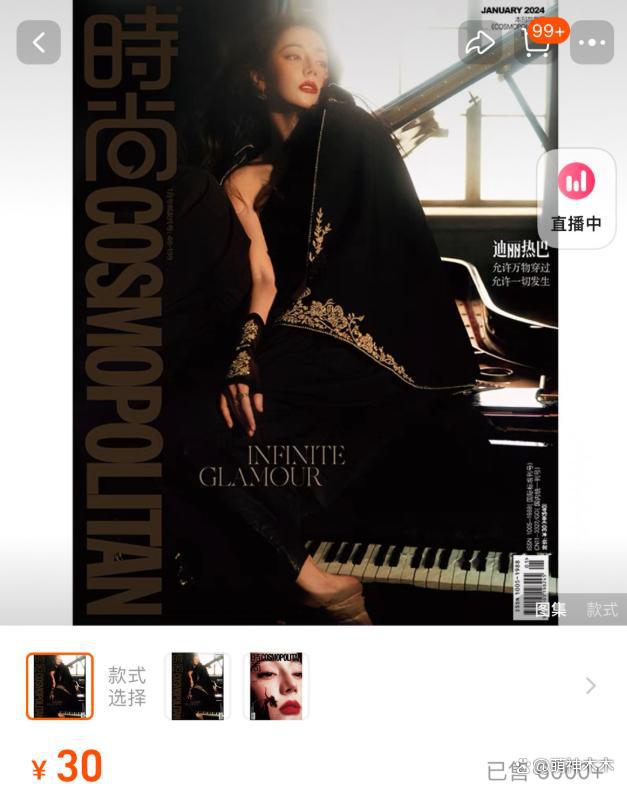627x788 pixels.
Task: Choose the red-lips cover style thumbnail
Action: (x=276, y=686)
